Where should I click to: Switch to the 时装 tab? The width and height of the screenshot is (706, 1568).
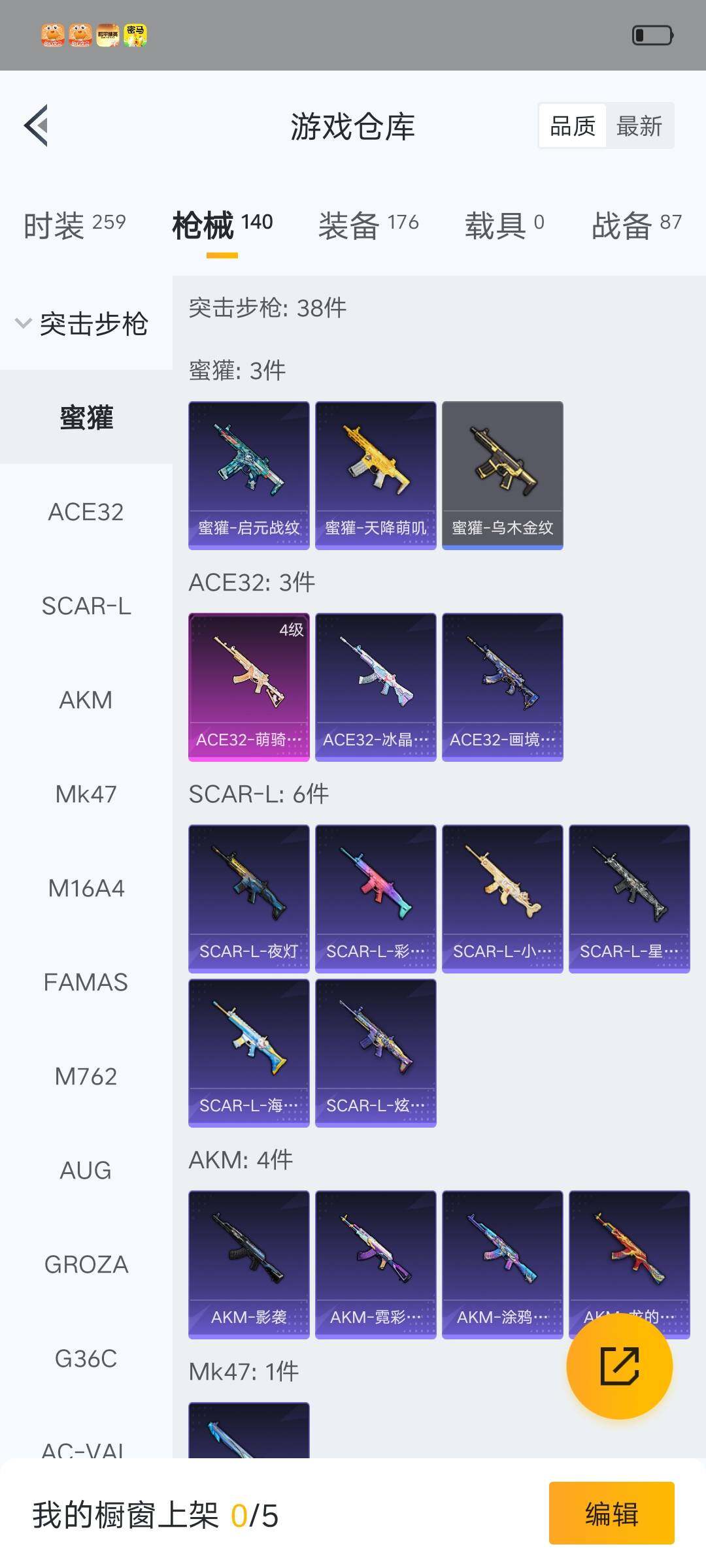[x=75, y=225]
